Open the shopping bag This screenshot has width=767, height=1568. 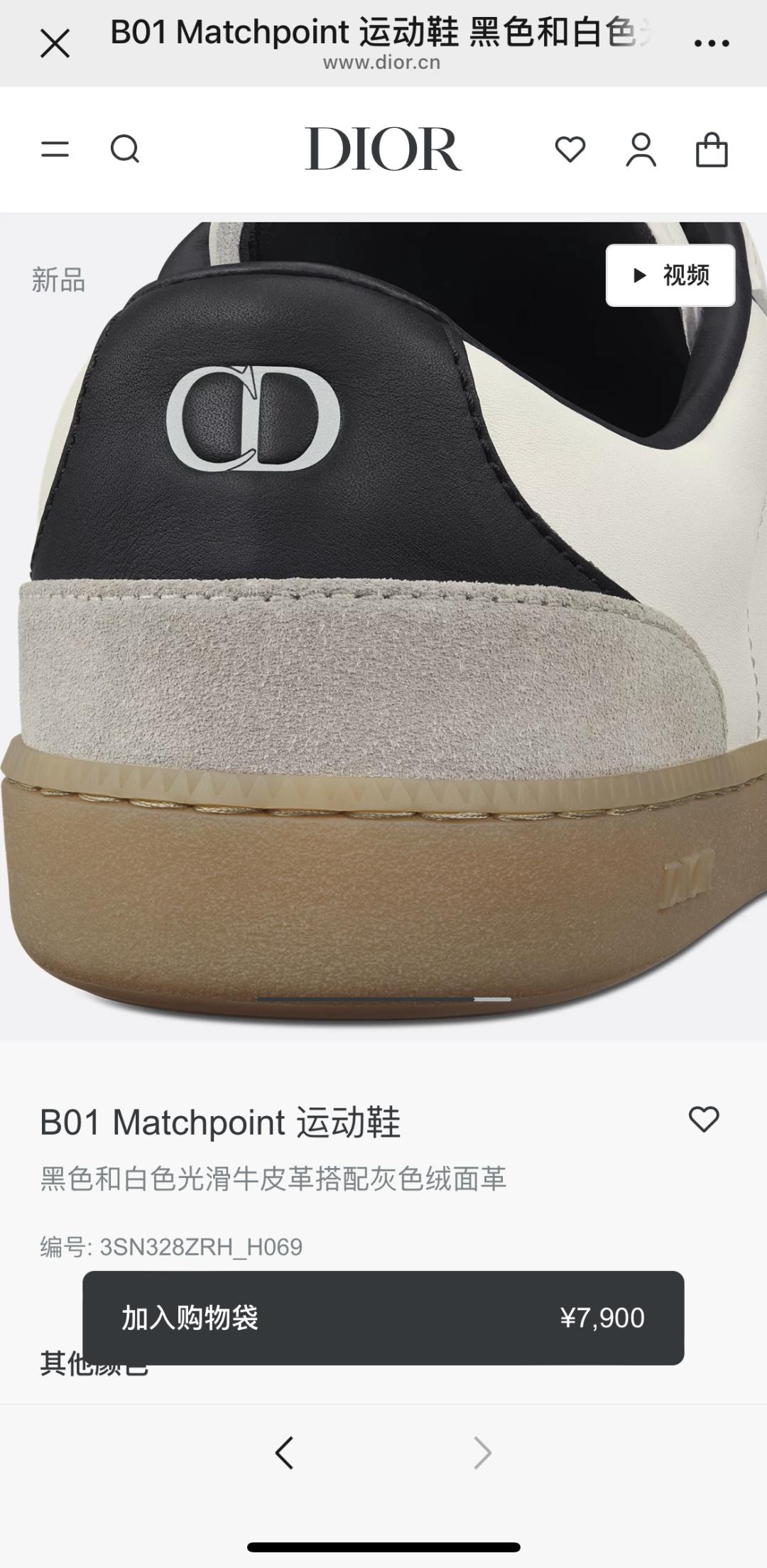coord(712,150)
